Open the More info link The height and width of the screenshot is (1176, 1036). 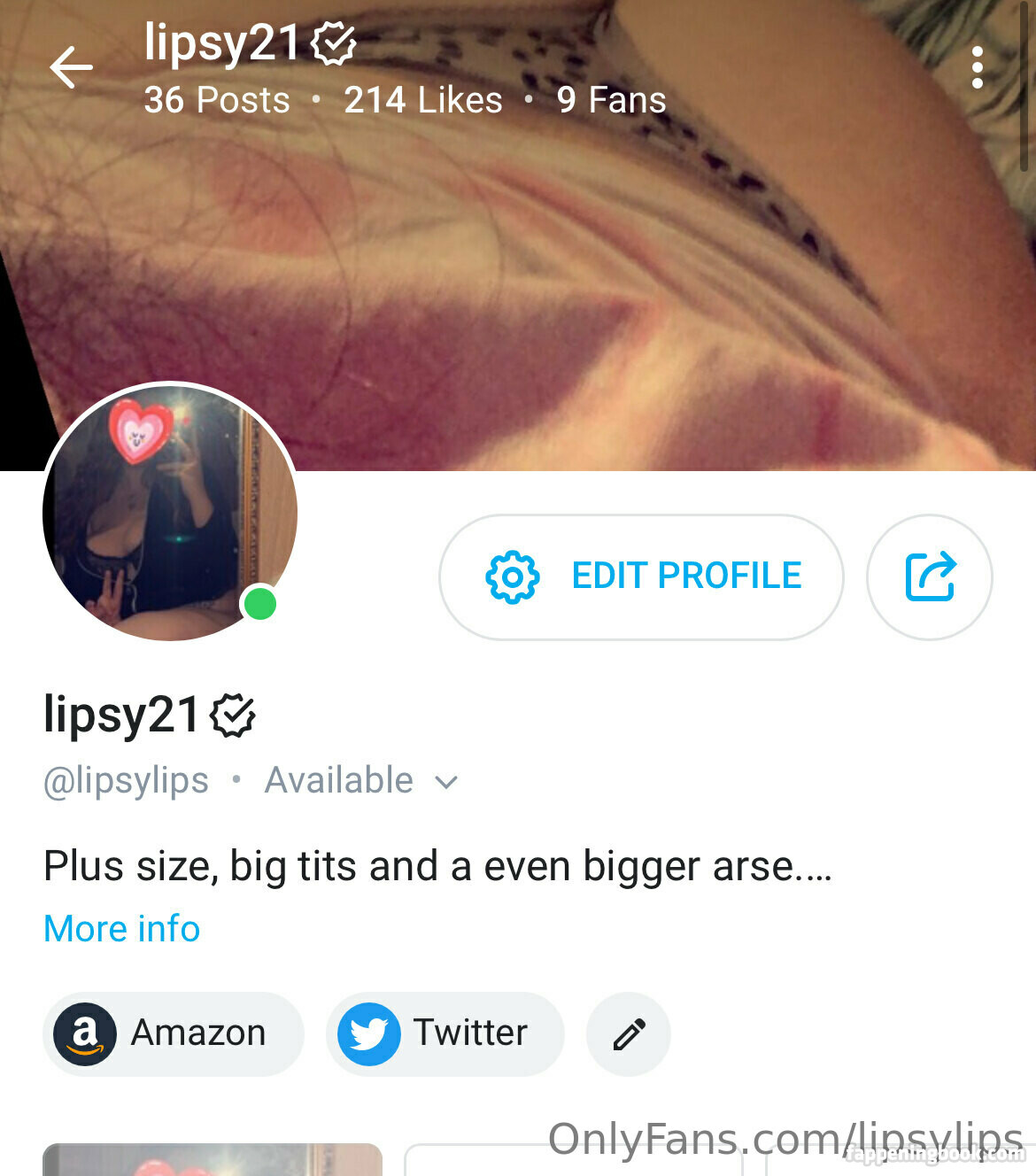(122, 929)
